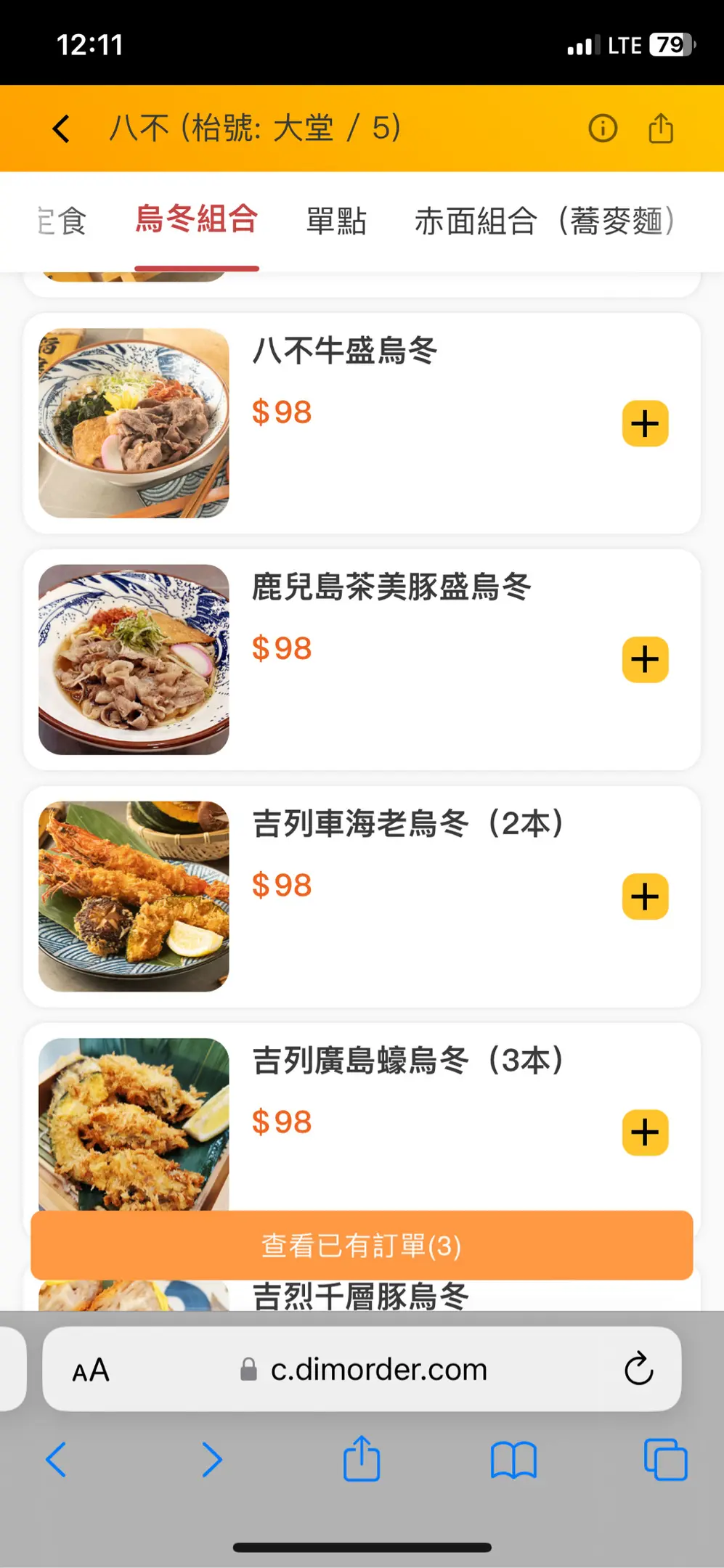Open Safari bookmarks
724x1568 pixels.
pos(513,1461)
